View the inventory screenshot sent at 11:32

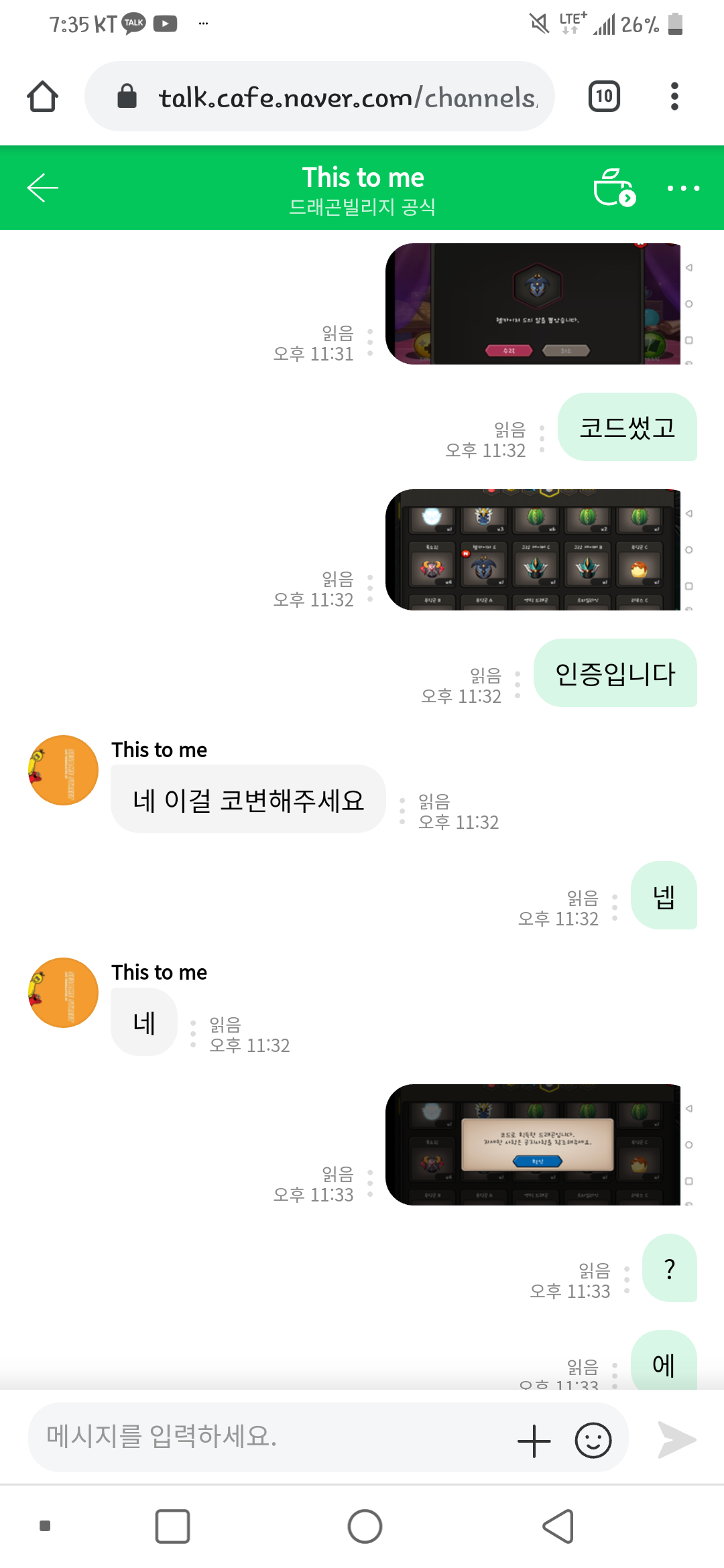(x=533, y=549)
